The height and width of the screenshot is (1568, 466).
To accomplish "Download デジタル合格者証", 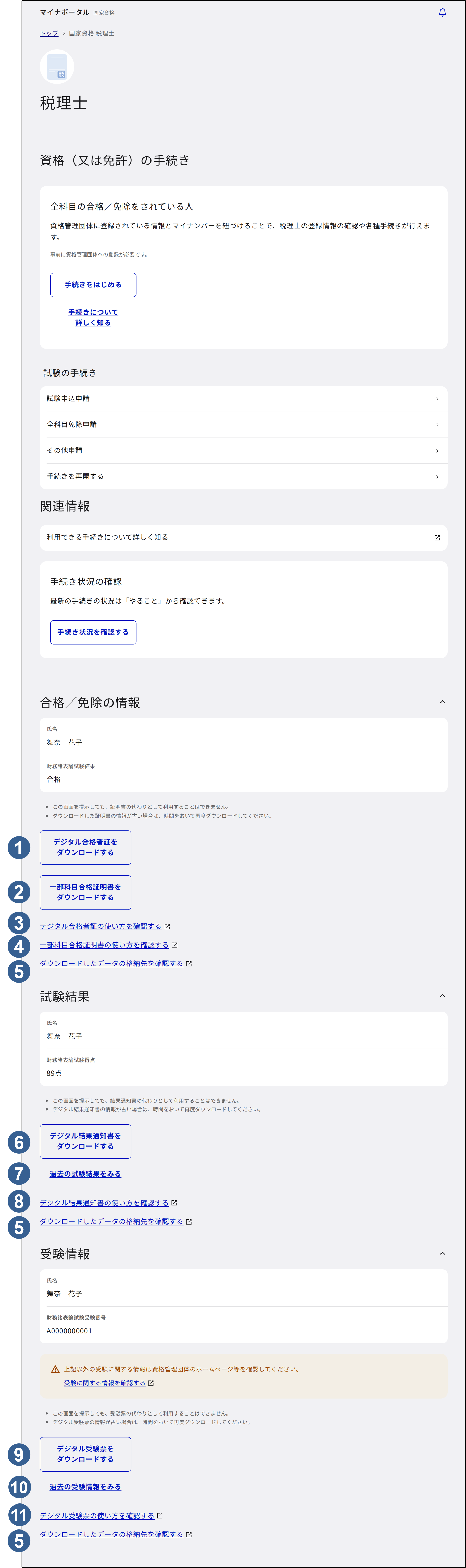I will (x=85, y=847).
